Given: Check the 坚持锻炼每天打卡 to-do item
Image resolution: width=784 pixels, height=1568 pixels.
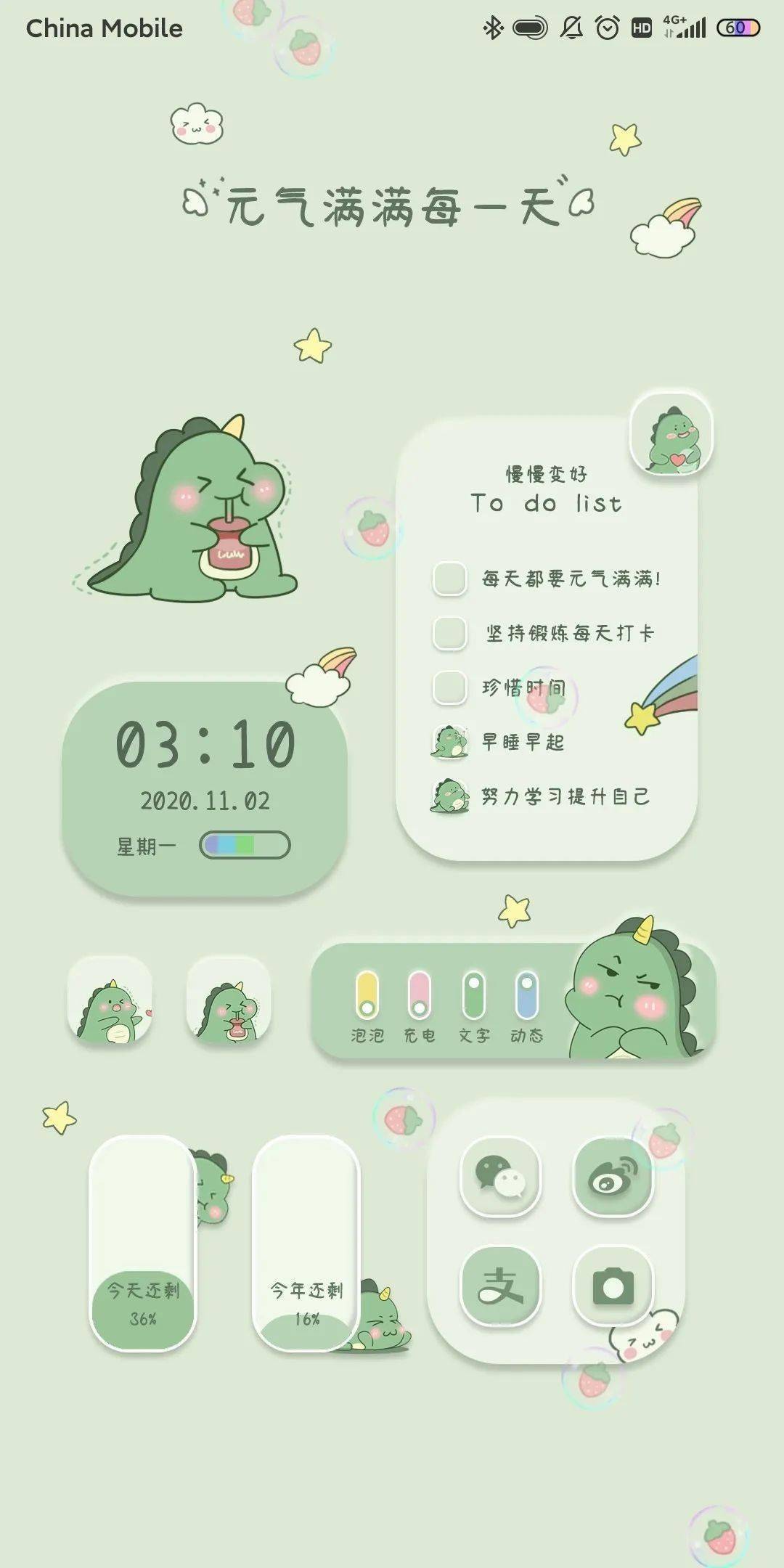Looking at the screenshot, I should [x=450, y=633].
